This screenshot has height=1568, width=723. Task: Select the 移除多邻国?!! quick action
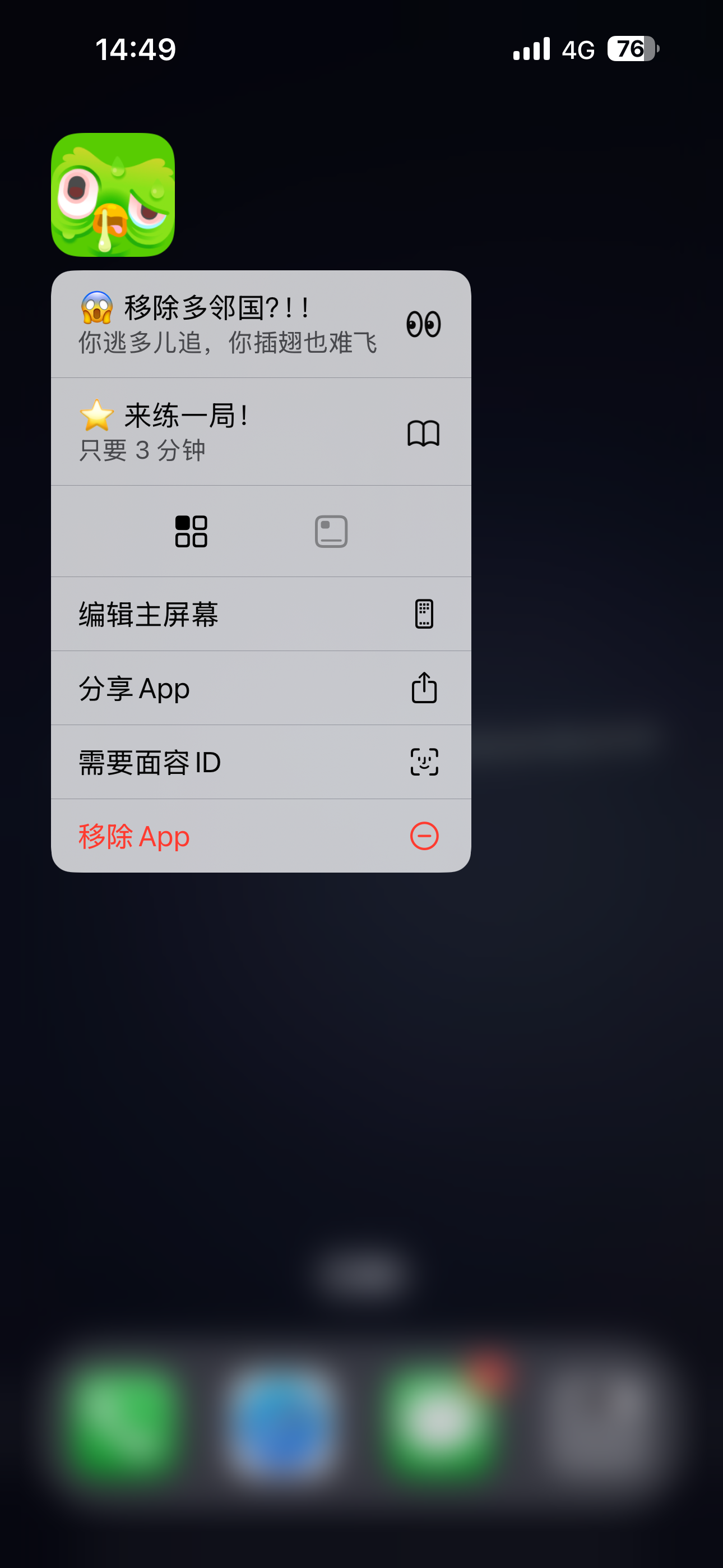pyautogui.click(x=261, y=325)
